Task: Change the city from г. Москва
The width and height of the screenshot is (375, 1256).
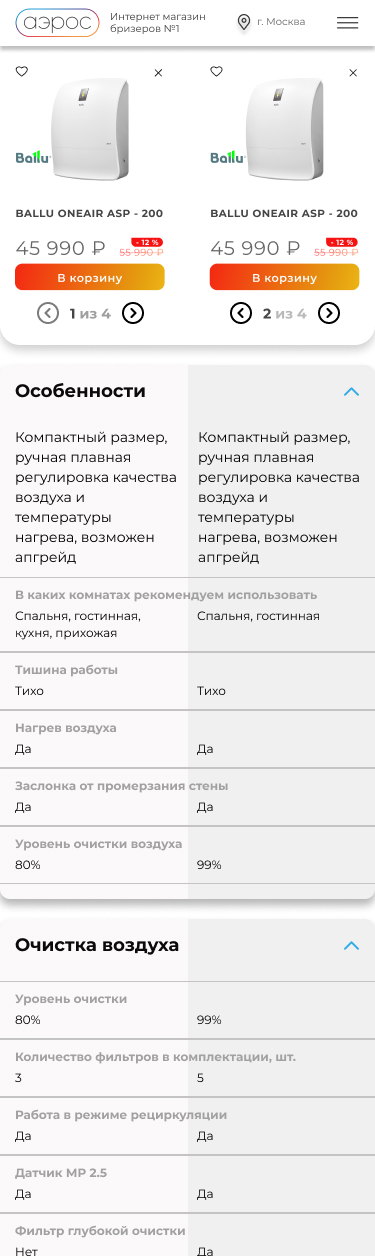Action: pyautogui.click(x=271, y=22)
